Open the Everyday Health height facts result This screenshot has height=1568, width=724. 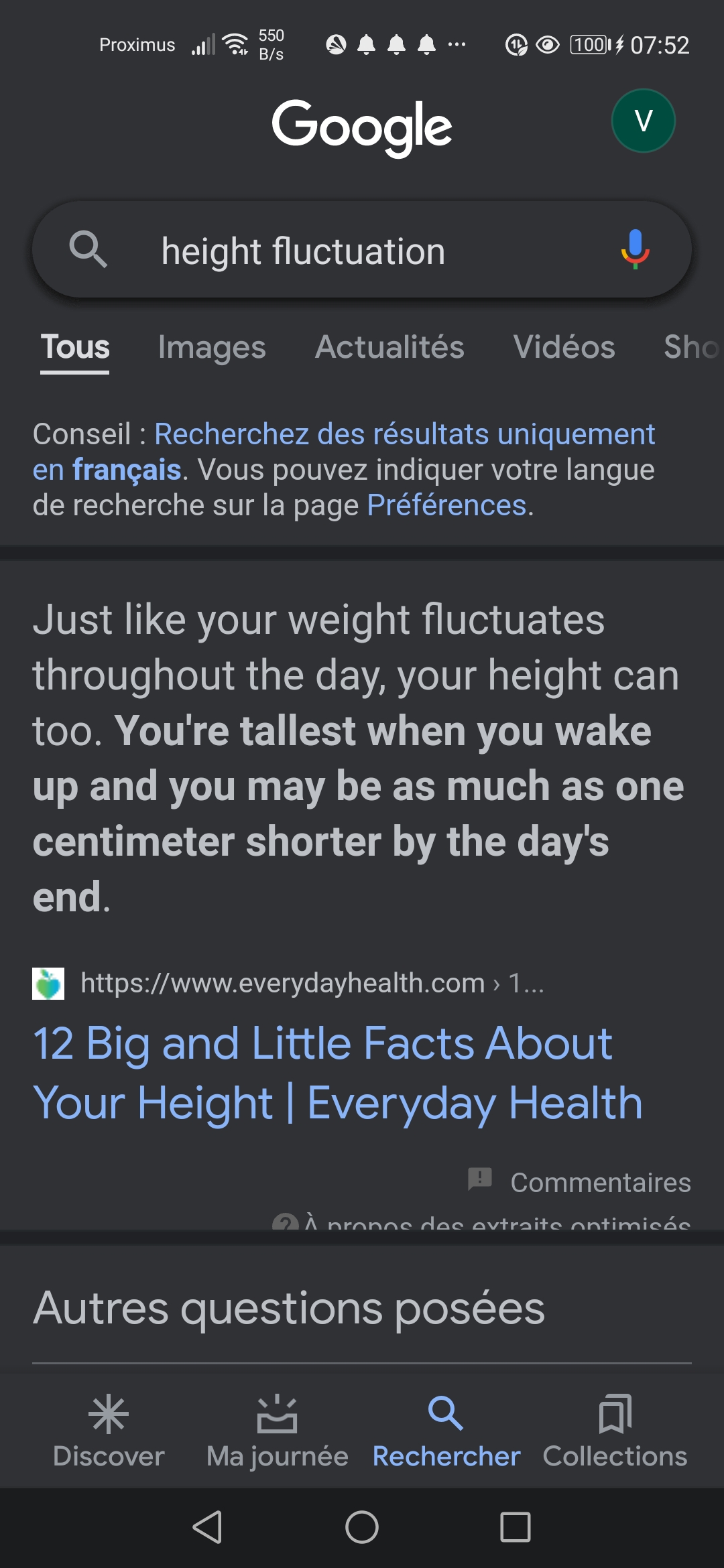[x=337, y=1072]
